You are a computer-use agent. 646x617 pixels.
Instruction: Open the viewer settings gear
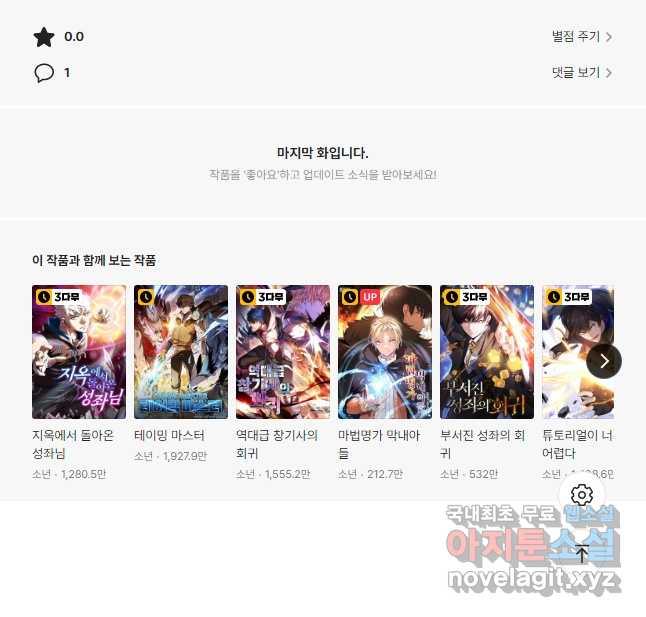pos(583,495)
